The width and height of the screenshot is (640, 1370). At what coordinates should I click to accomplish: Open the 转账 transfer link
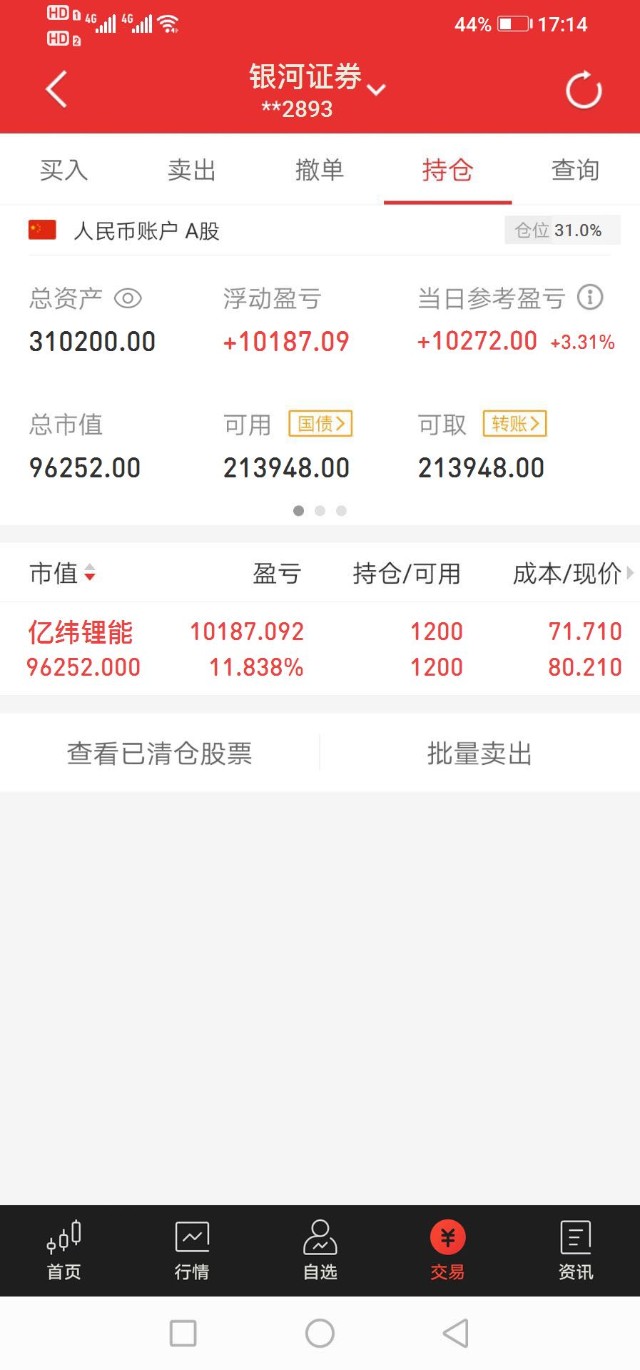(x=515, y=424)
